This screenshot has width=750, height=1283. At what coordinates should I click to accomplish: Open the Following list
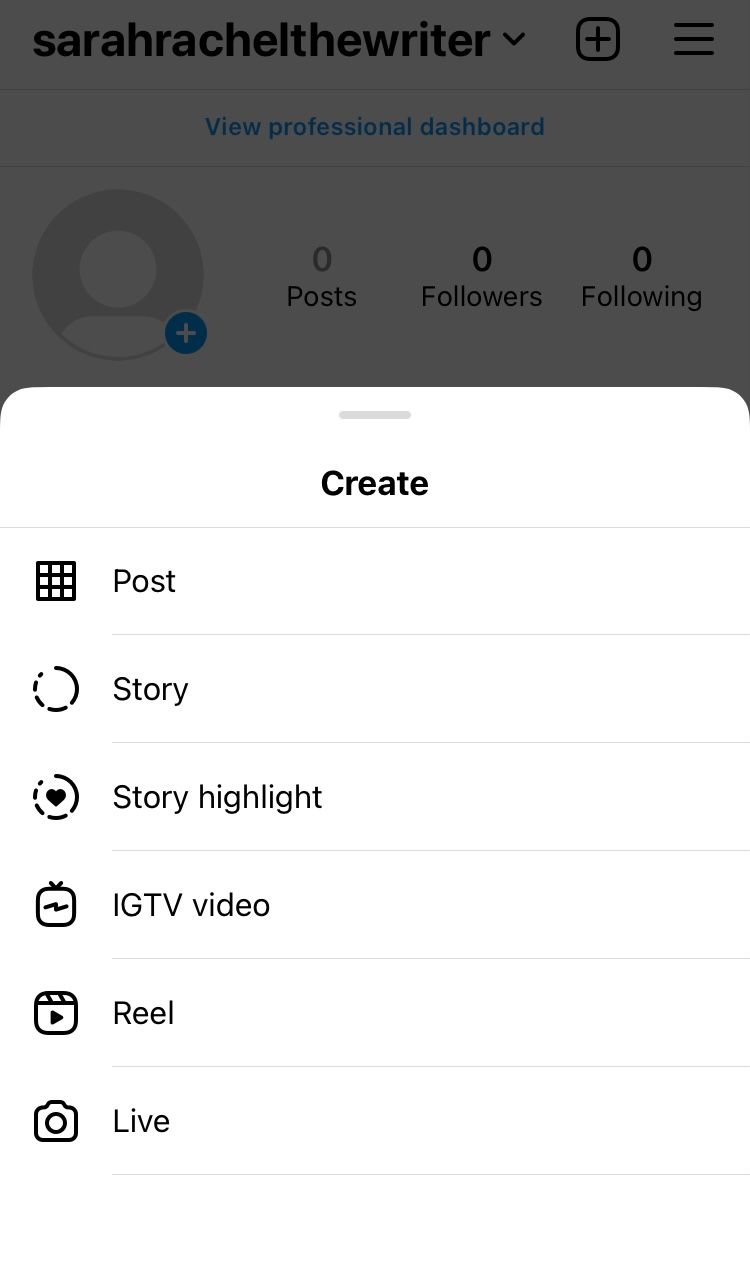(x=642, y=277)
